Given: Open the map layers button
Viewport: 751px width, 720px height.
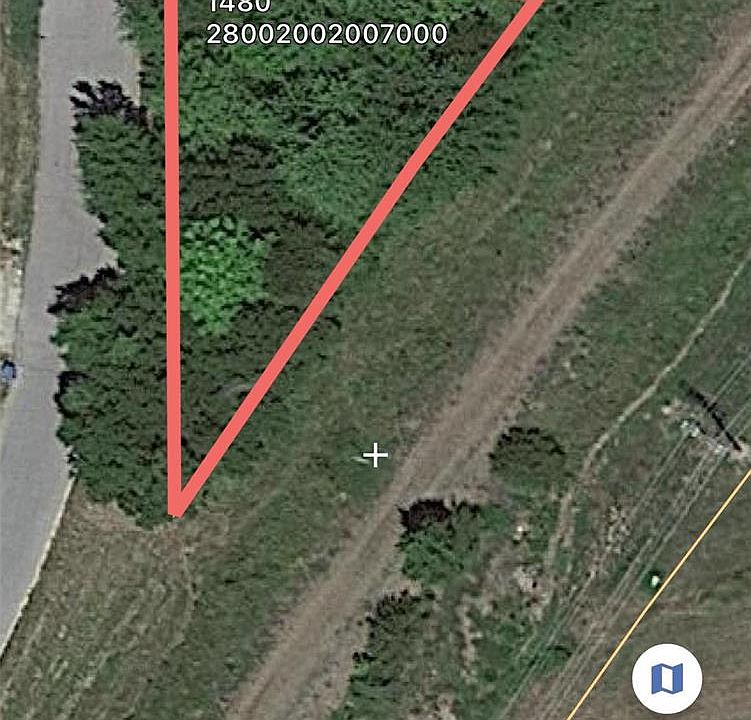Looking at the screenshot, I should [x=666, y=679].
